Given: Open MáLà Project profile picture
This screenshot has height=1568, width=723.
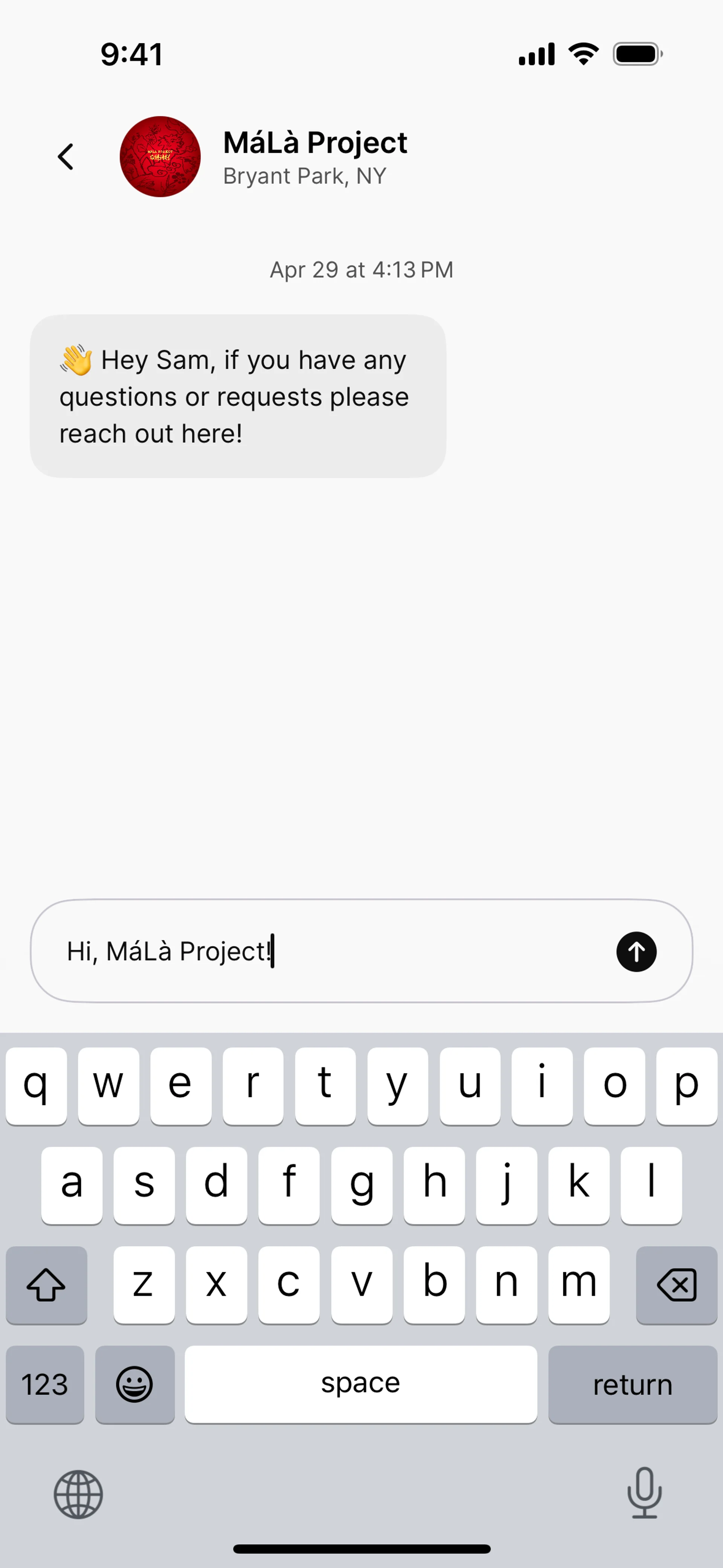Looking at the screenshot, I should pyautogui.click(x=160, y=156).
